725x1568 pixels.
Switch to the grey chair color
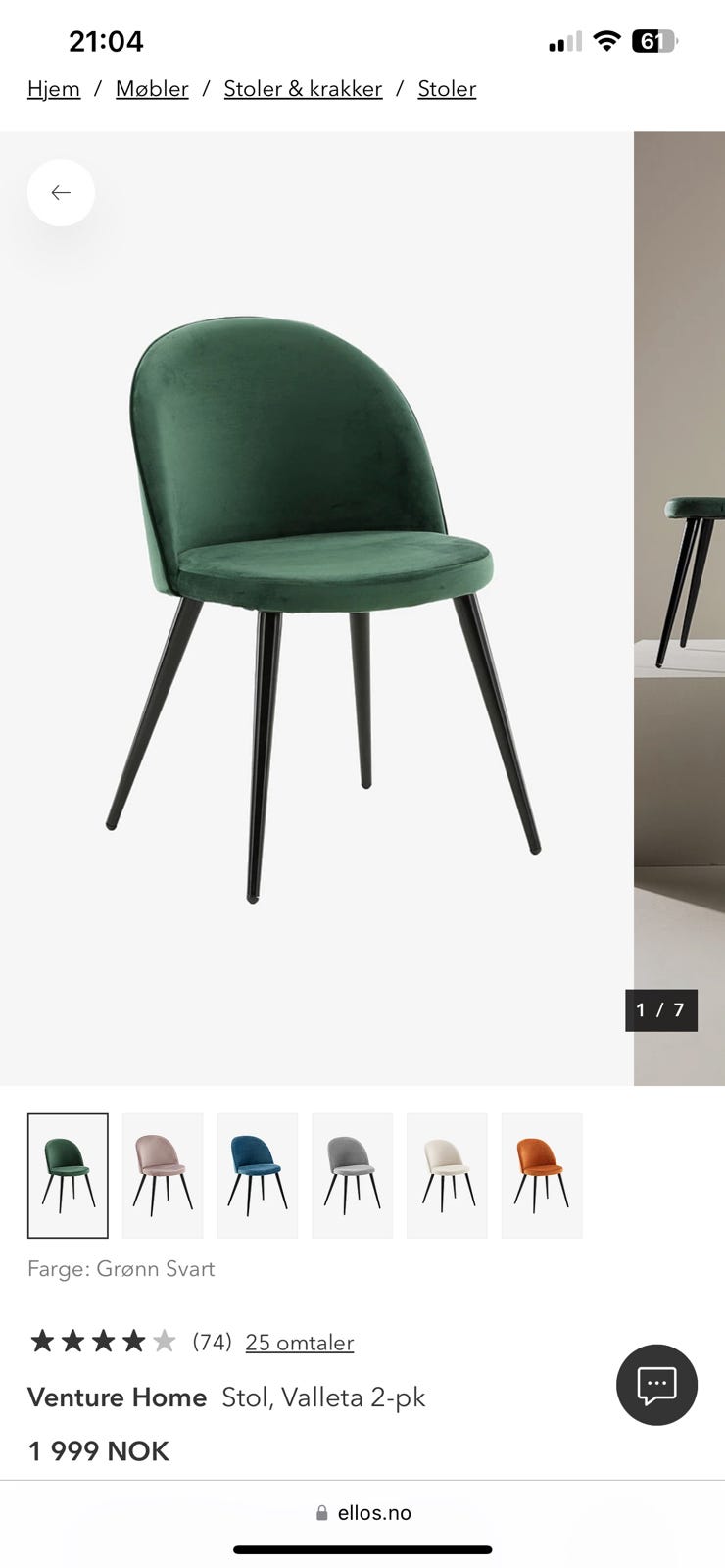[x=352, y=1175]
